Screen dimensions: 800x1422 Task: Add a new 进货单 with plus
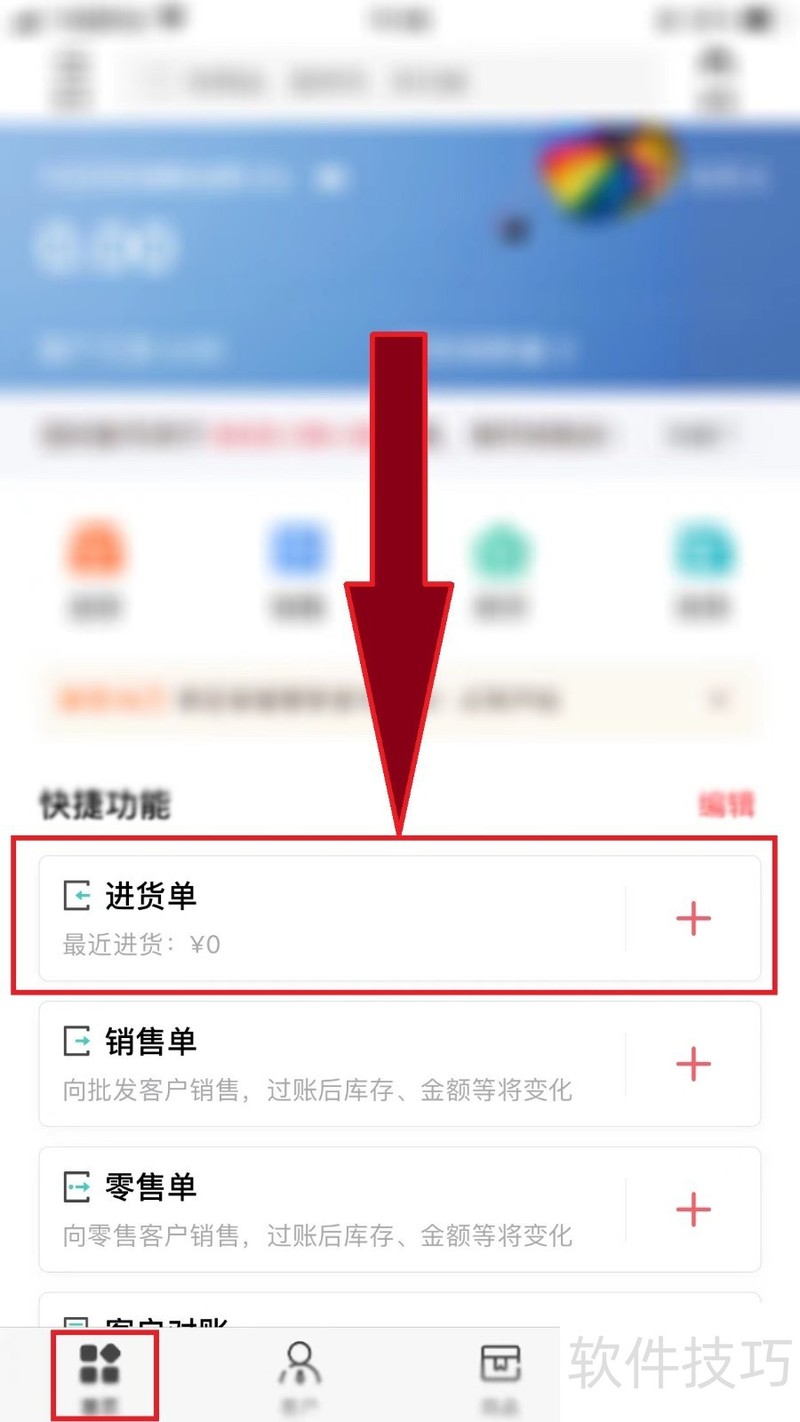coord(693,918)
